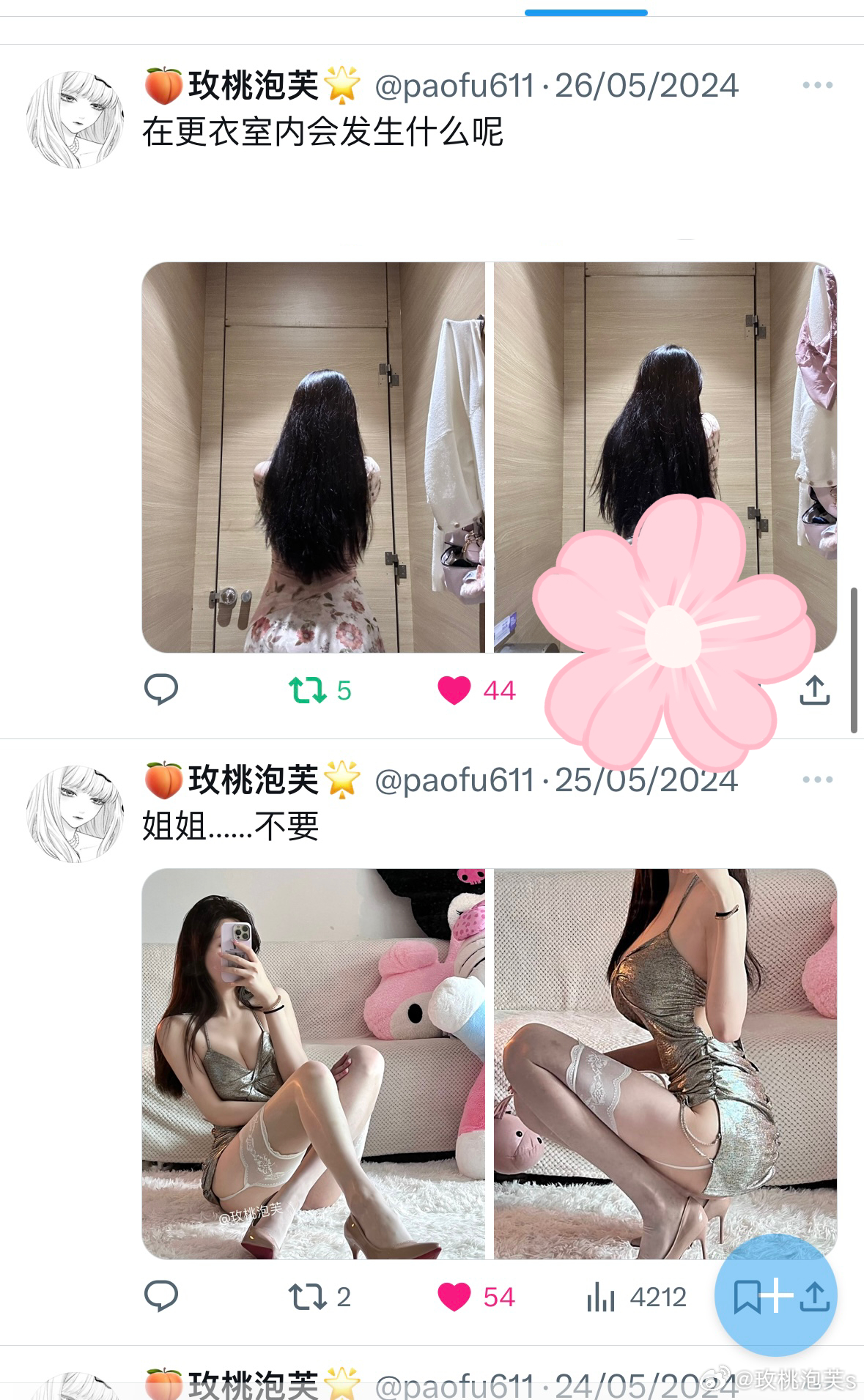
Task: Like the post with 44 likes
Action: click(x=454, y=690)
